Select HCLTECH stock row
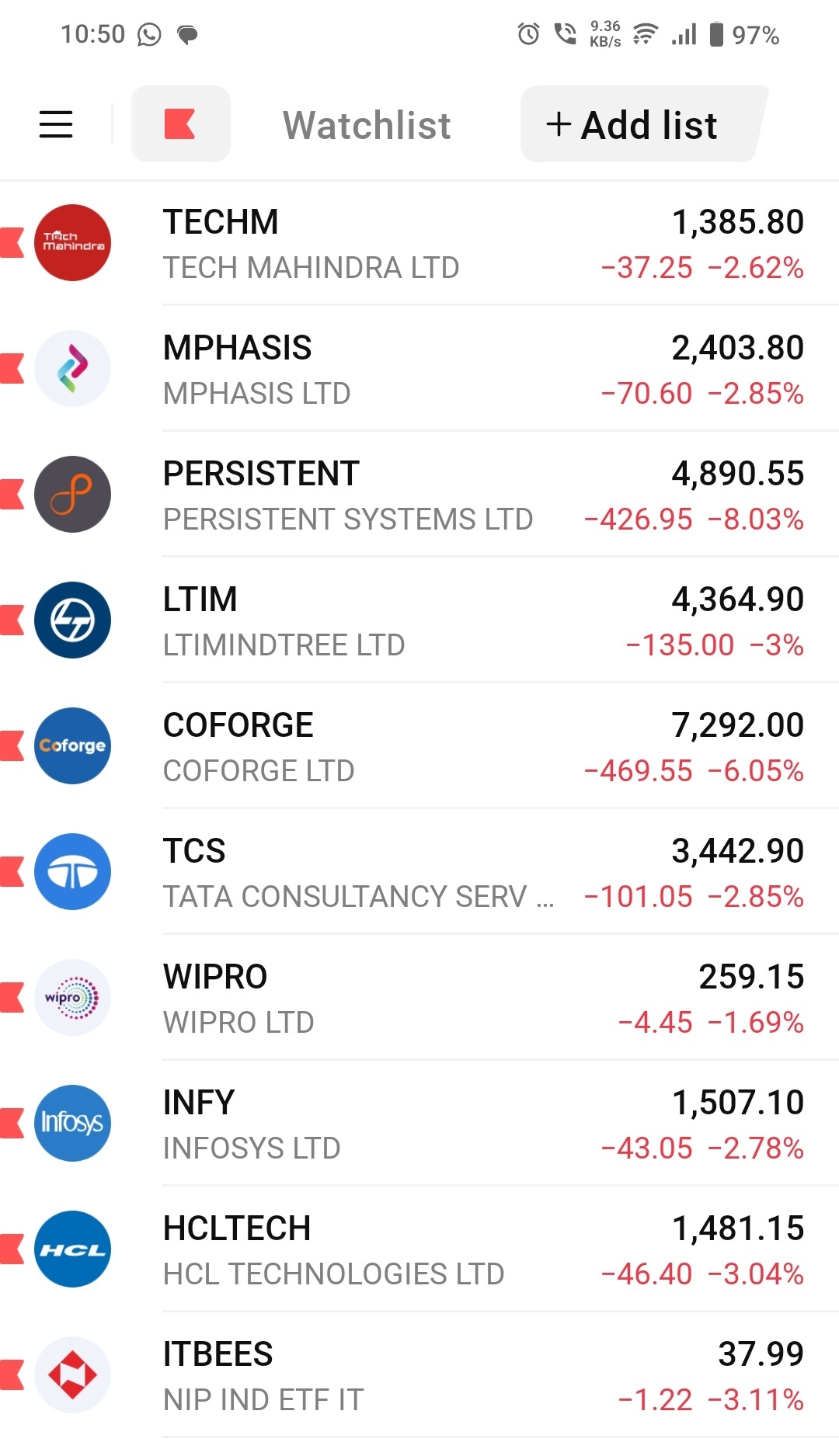Viewport: 839px width, 1456px height. click(419, 1249)
